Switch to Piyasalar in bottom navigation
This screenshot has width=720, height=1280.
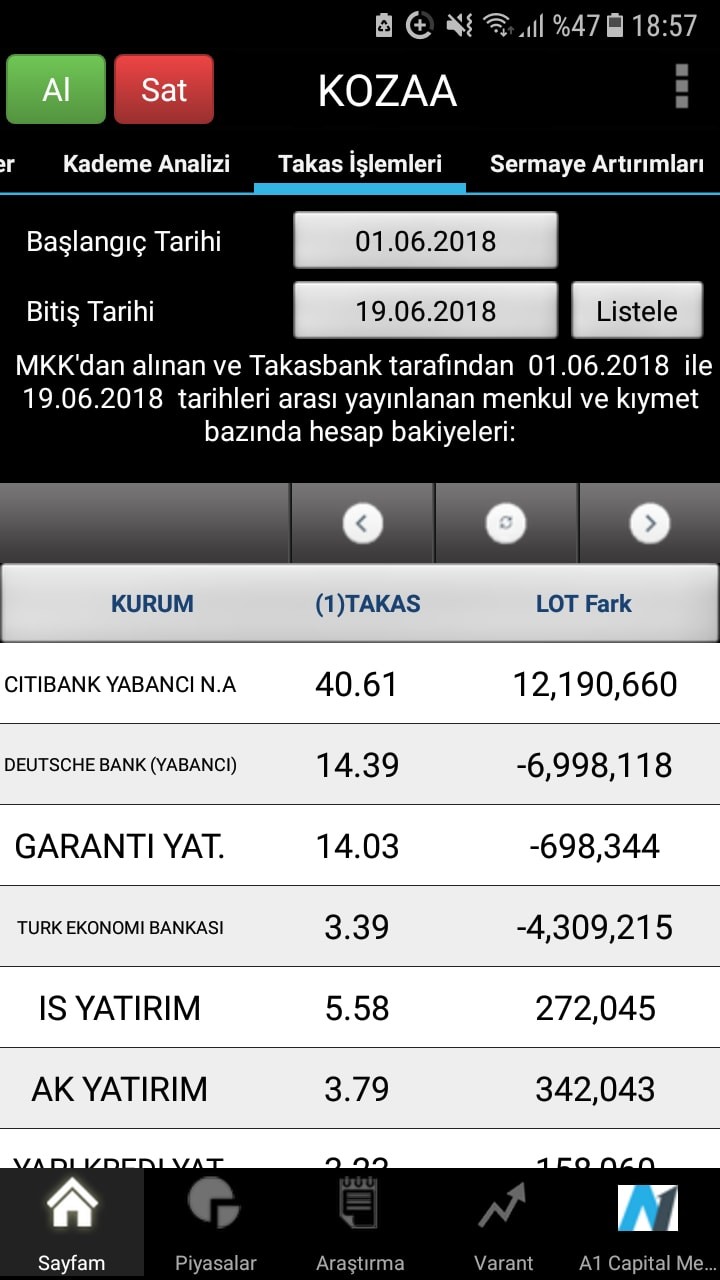click(215, 1224)
